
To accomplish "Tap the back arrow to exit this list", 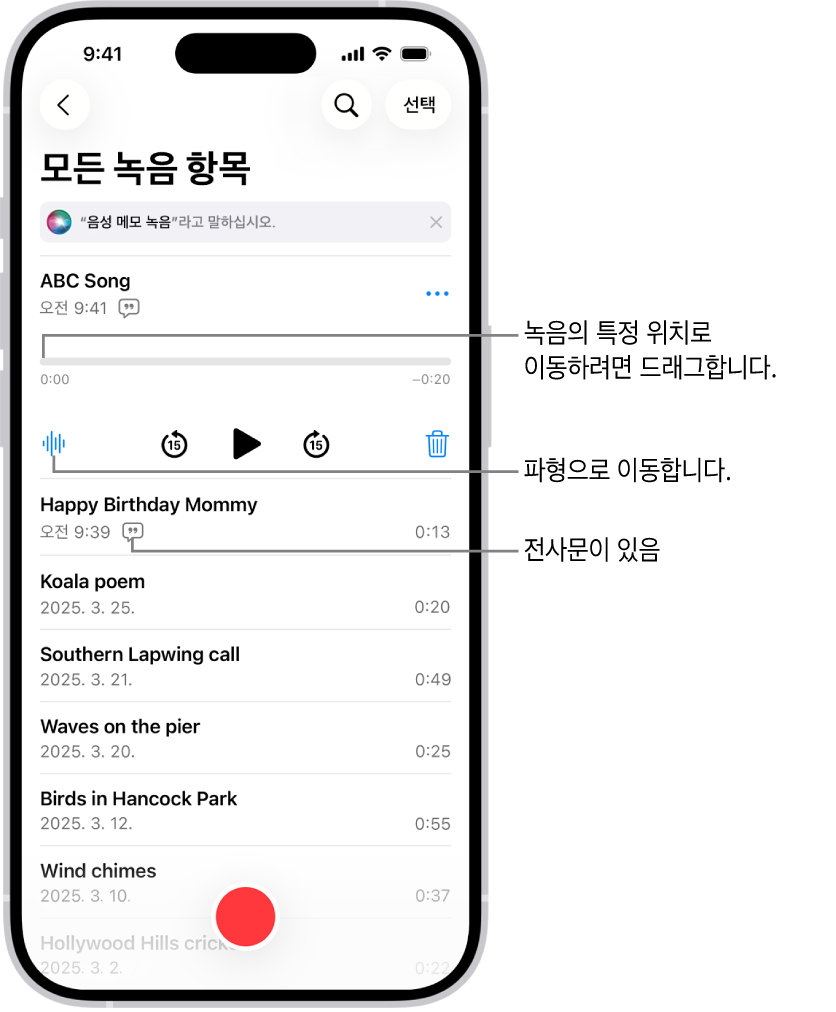I will pyautogui.click(x=64, y=104).
